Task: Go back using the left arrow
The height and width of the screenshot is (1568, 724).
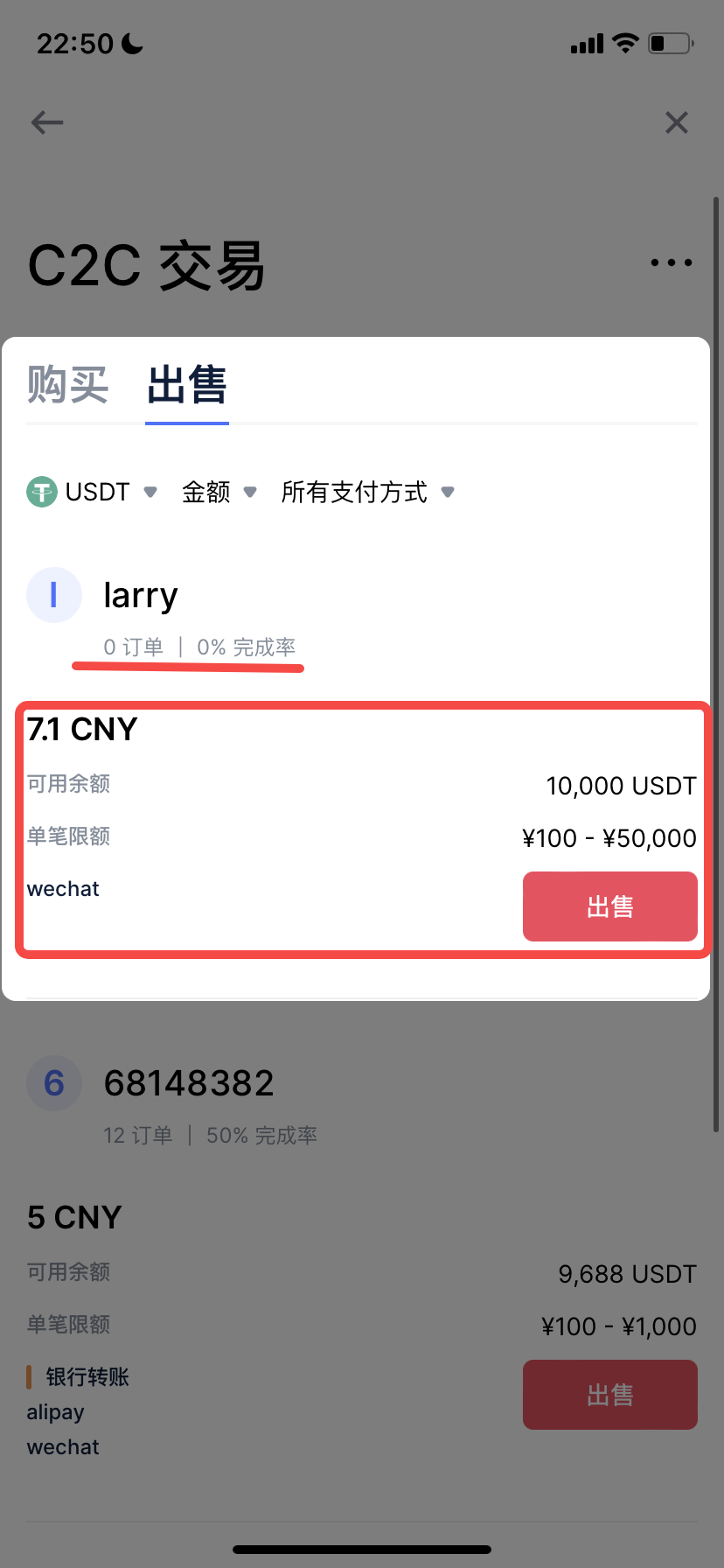Action: [x=47, y=122]
